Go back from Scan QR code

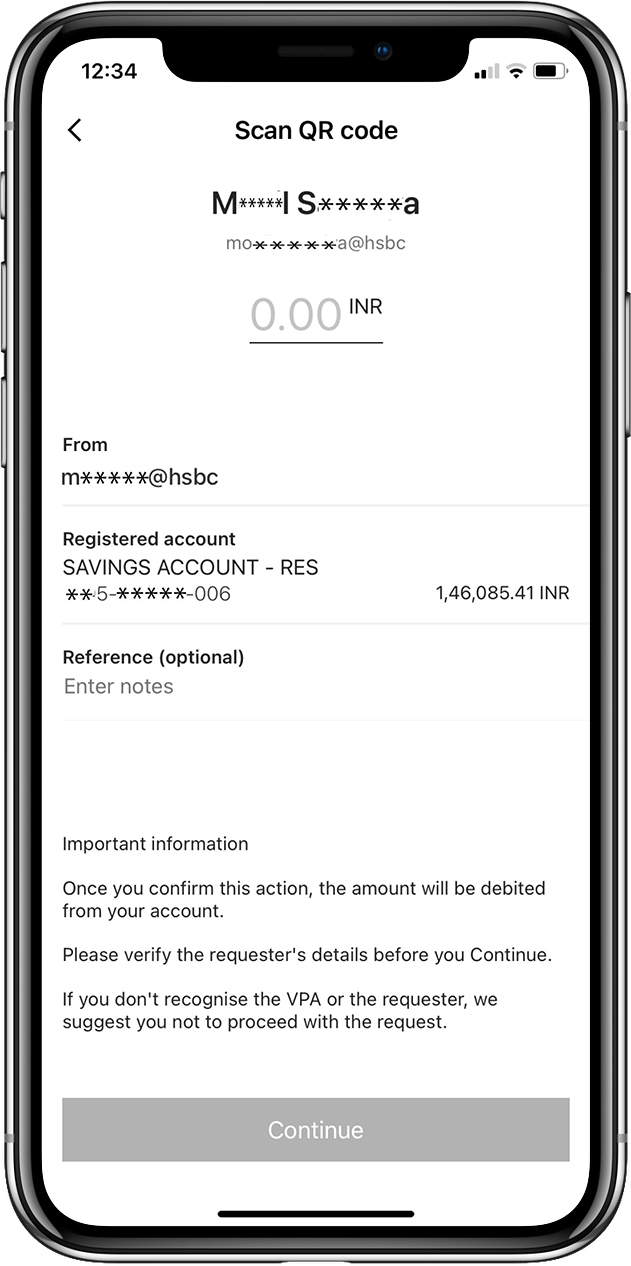click(x=74, y=130)
